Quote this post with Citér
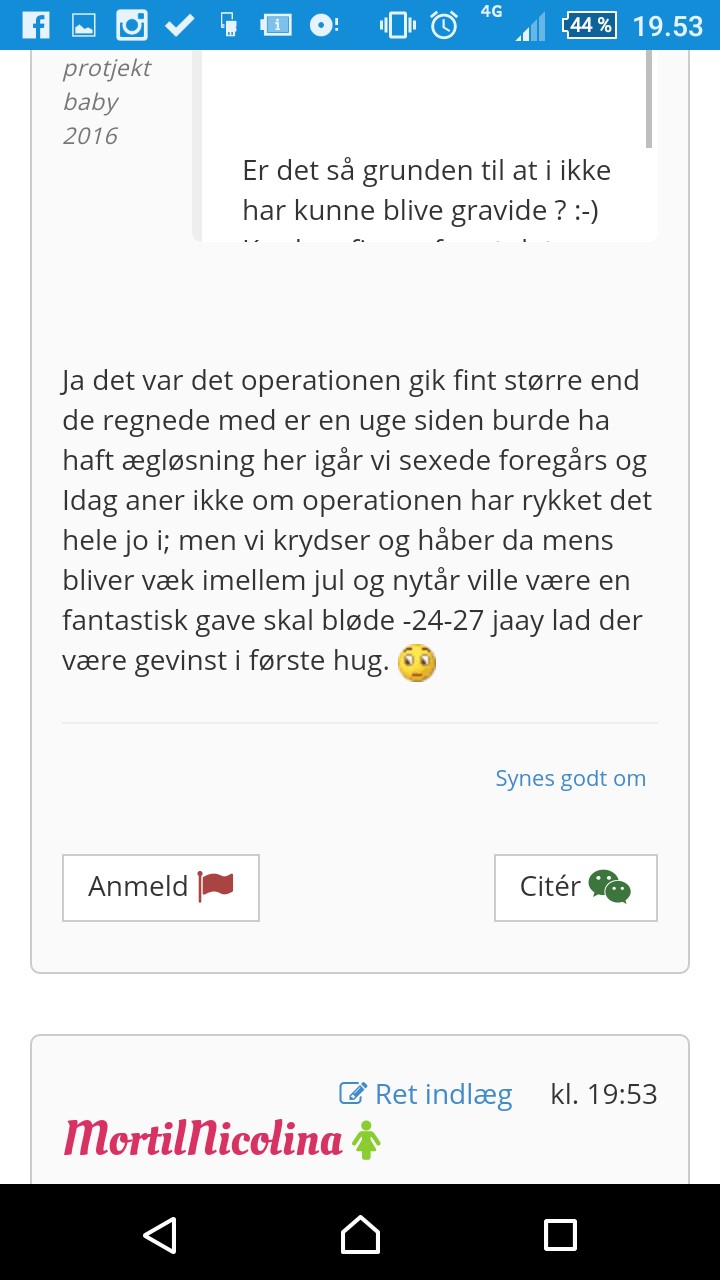This screenshot has width=720, height=1280. pos(575,887)
